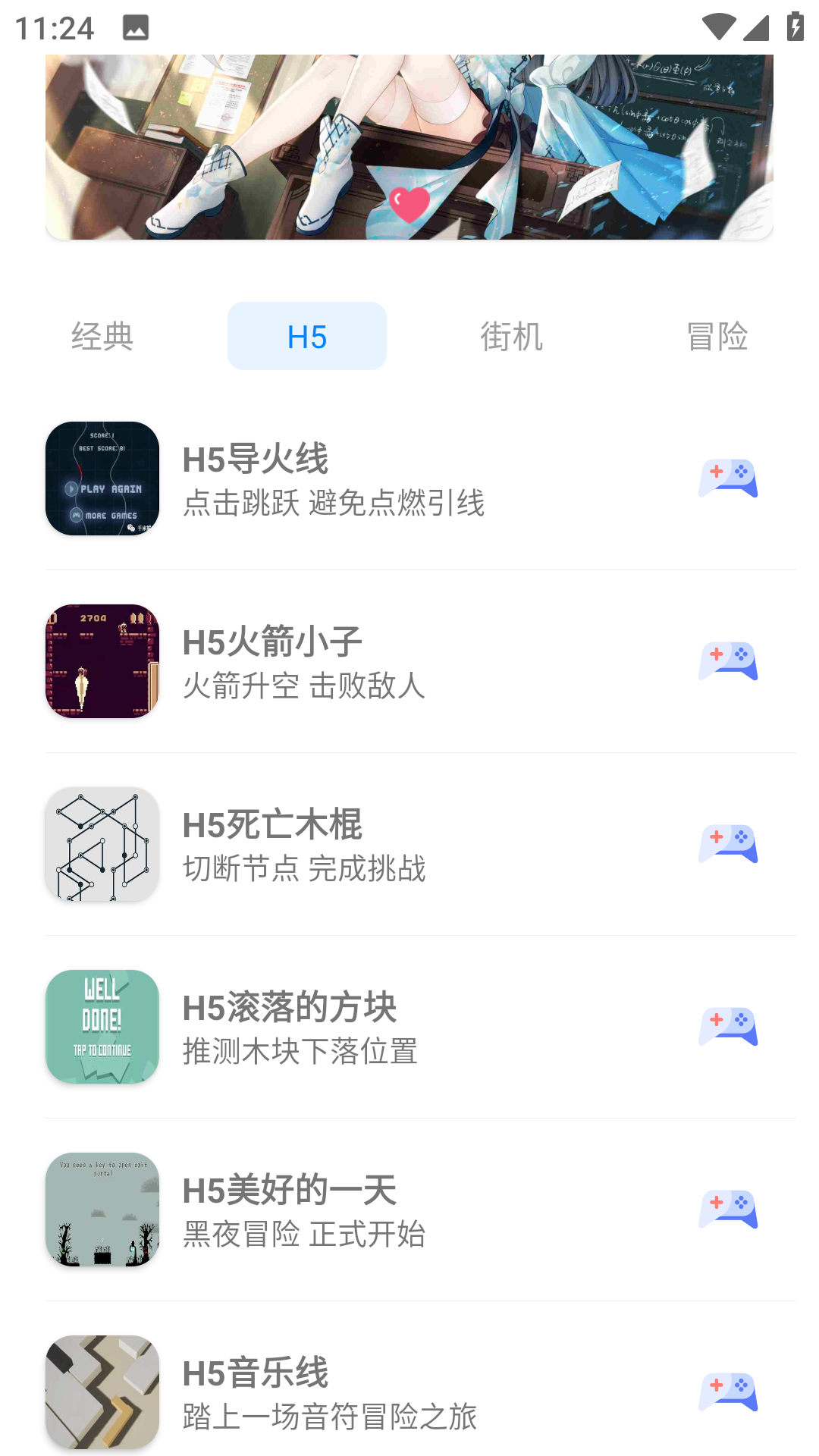Image resolution: width=819 pixels, height=1456 pixels.
Task: Tap the gamepad icon for H5导火线
Action: point(728,479)
